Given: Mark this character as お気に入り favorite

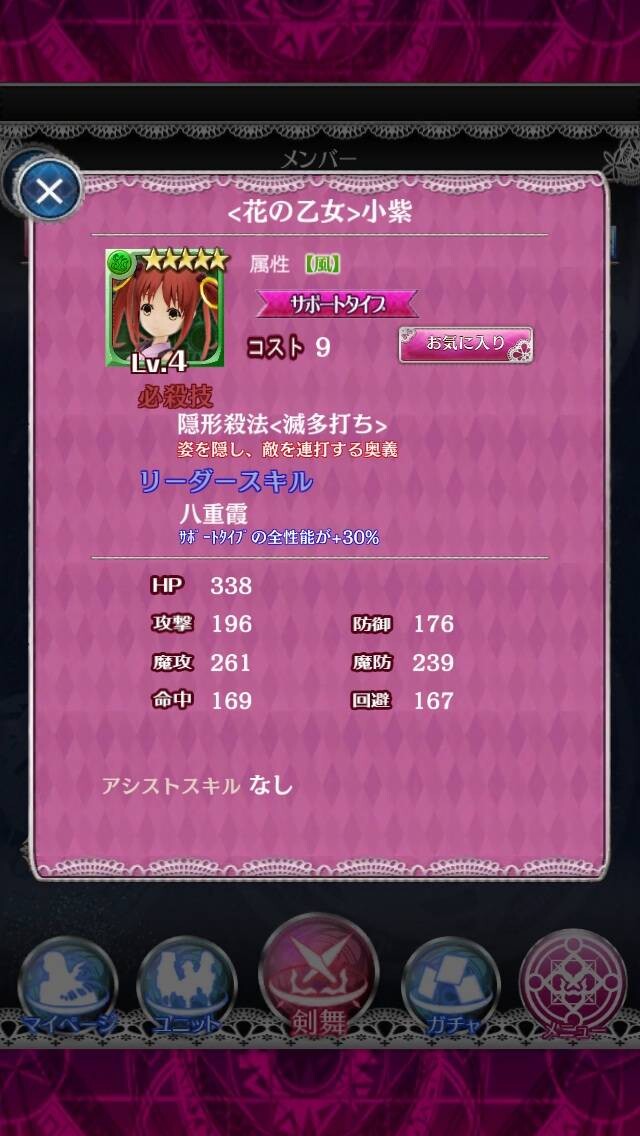Looking at the screenshot, I should (x=465, y=344).
